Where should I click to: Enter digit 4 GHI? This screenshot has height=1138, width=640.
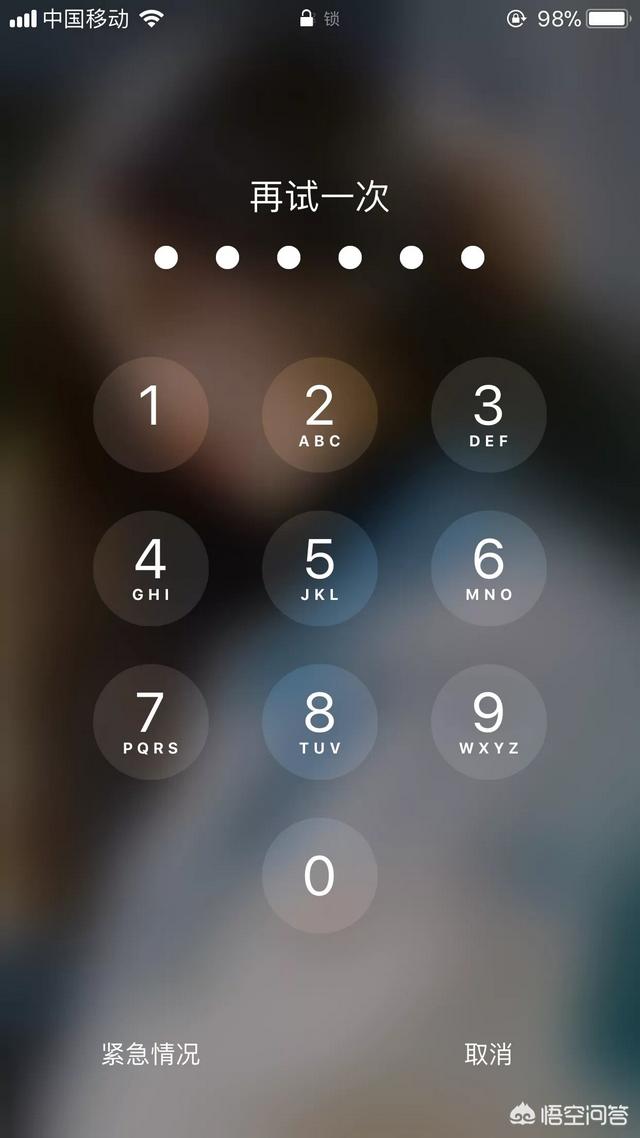(151, 568)
